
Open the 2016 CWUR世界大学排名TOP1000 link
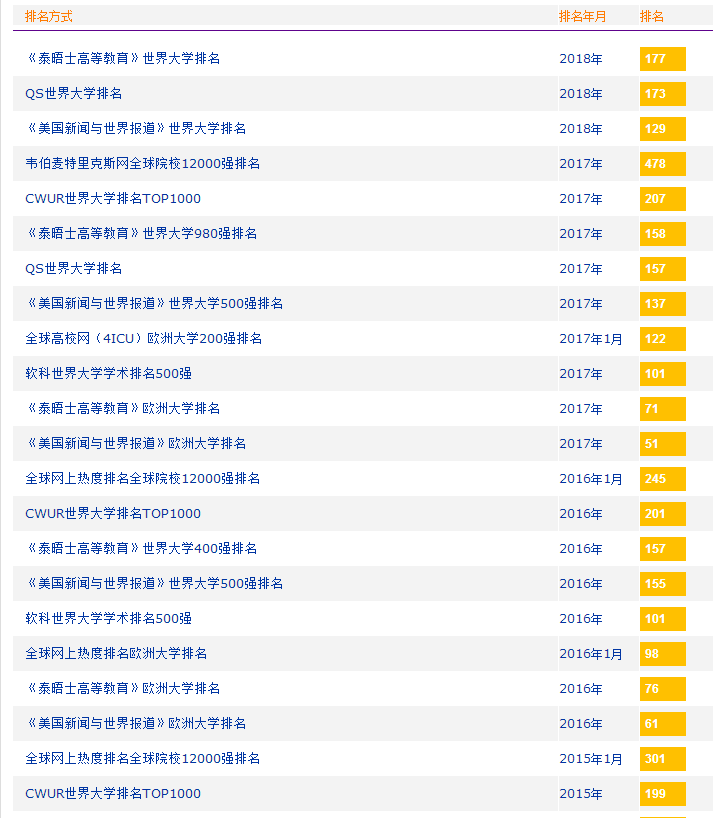pos(113,514)
